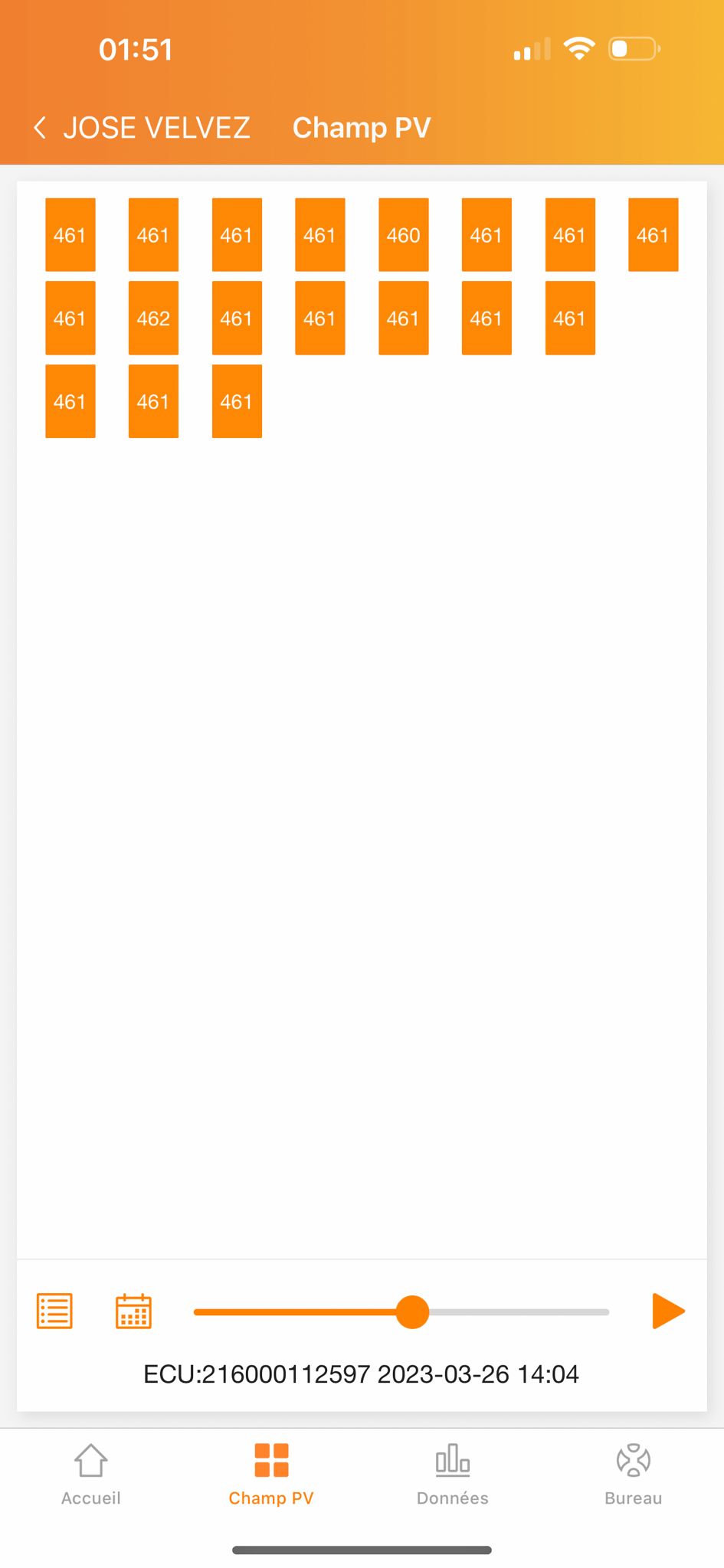Open the list view icon
This screenshot has height=1568, width=724.
(54, 1311)
